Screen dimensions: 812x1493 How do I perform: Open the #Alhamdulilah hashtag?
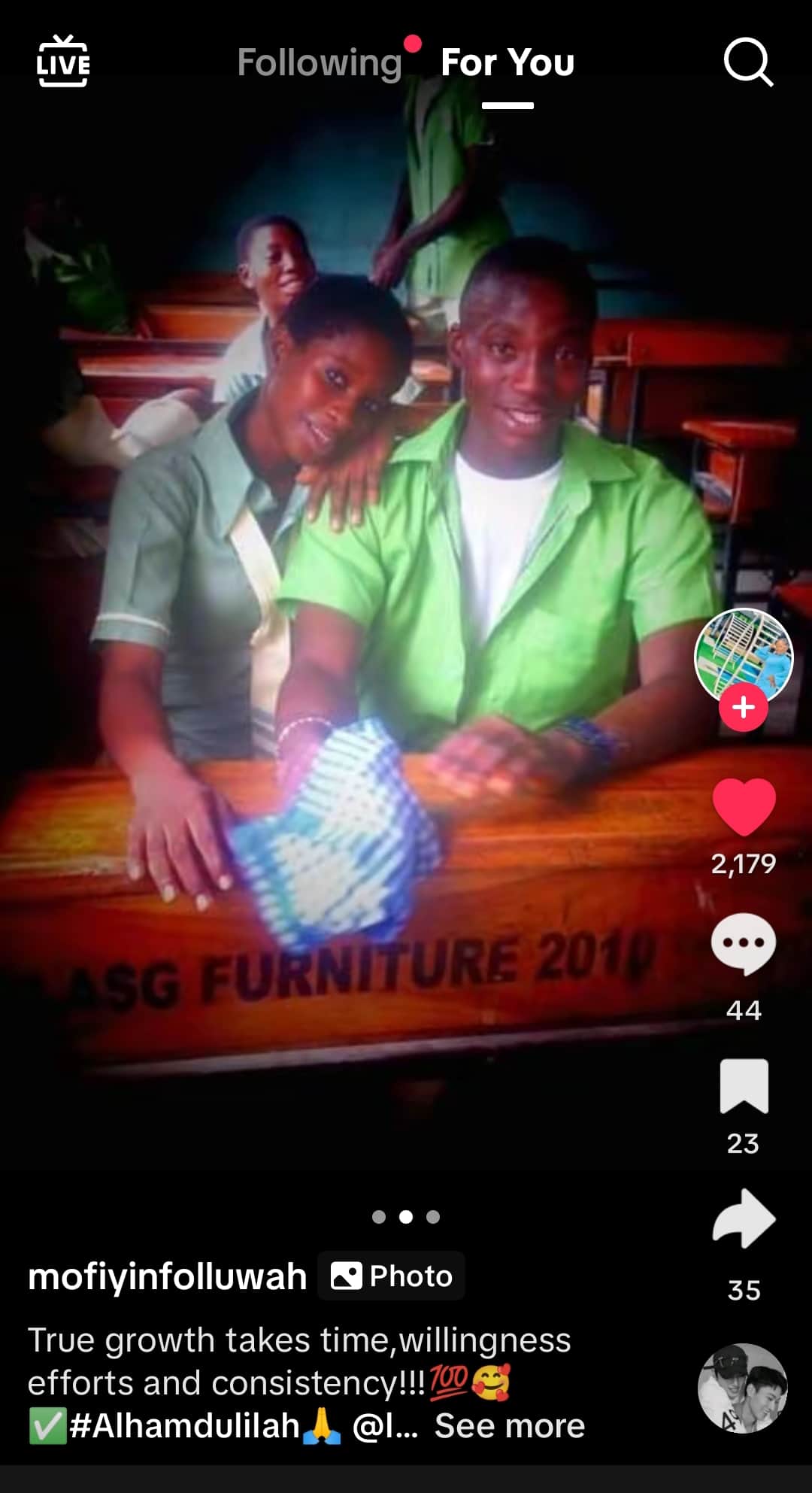(x=184, y=1425)
